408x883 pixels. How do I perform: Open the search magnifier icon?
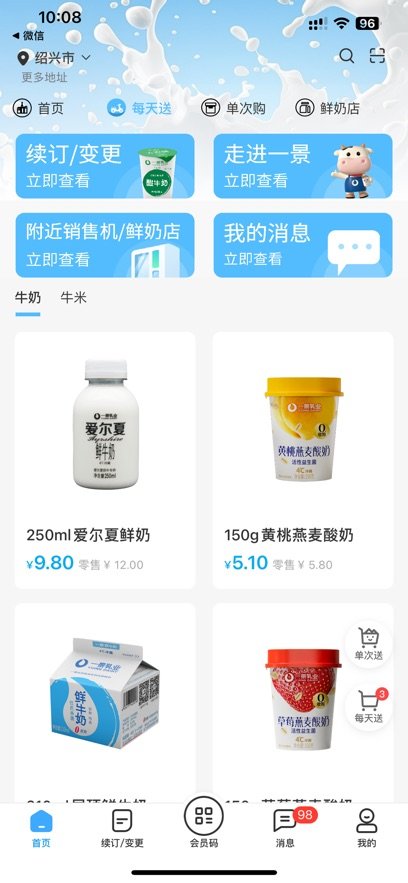pyautogui.click(x=347, y=56)
